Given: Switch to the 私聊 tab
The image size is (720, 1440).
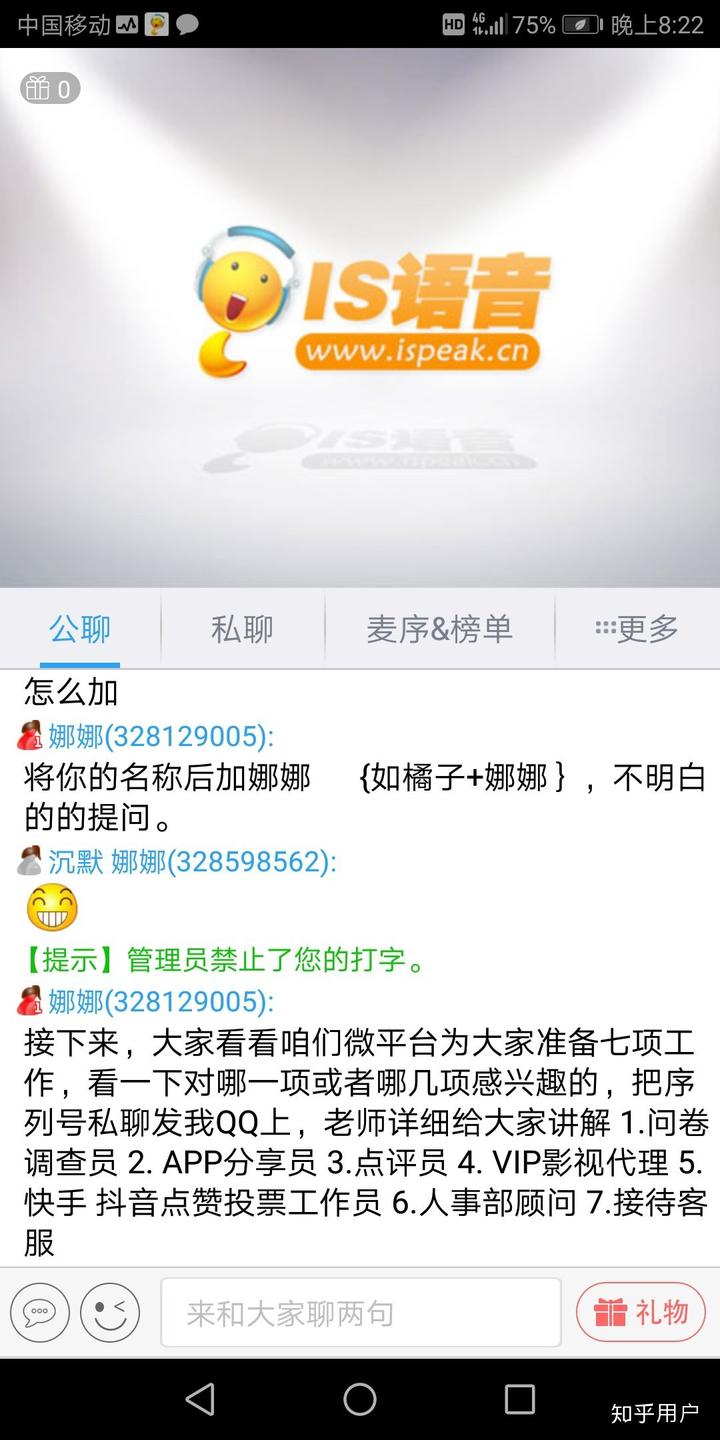Looking at the screenshot, I should pyautogui.click(x=242, y=629).
